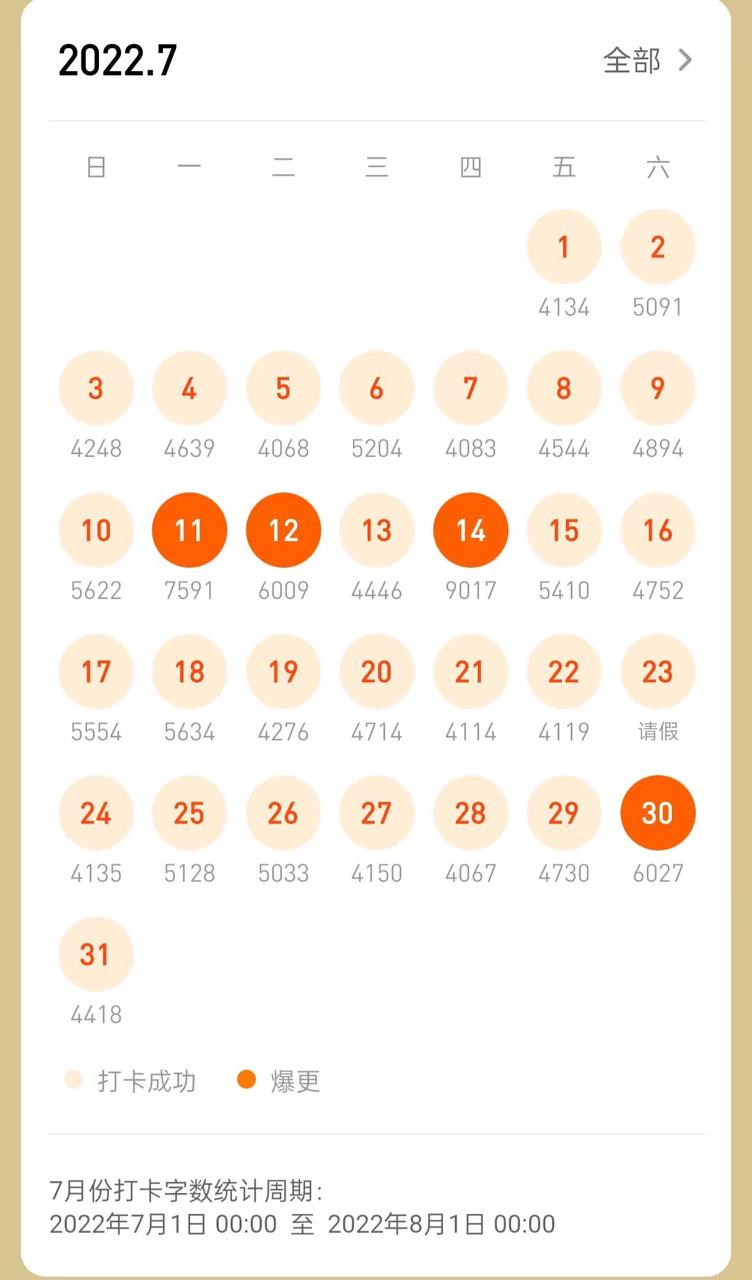The height and width of the screenshot is (1280, 752).
Task: Tap day 11 with 7591 words
Action: click(189, 530)
